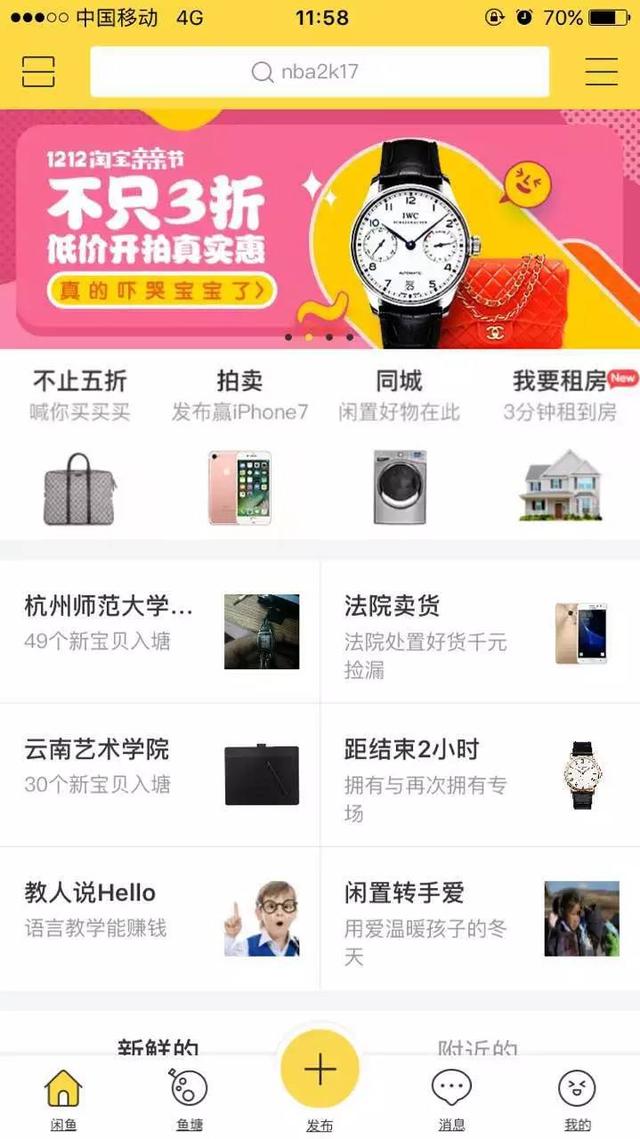The height and width of the screenshot is (1139, 640).
Task: Switch to the 附近的 tab
Action: [x=478, y=1046]
